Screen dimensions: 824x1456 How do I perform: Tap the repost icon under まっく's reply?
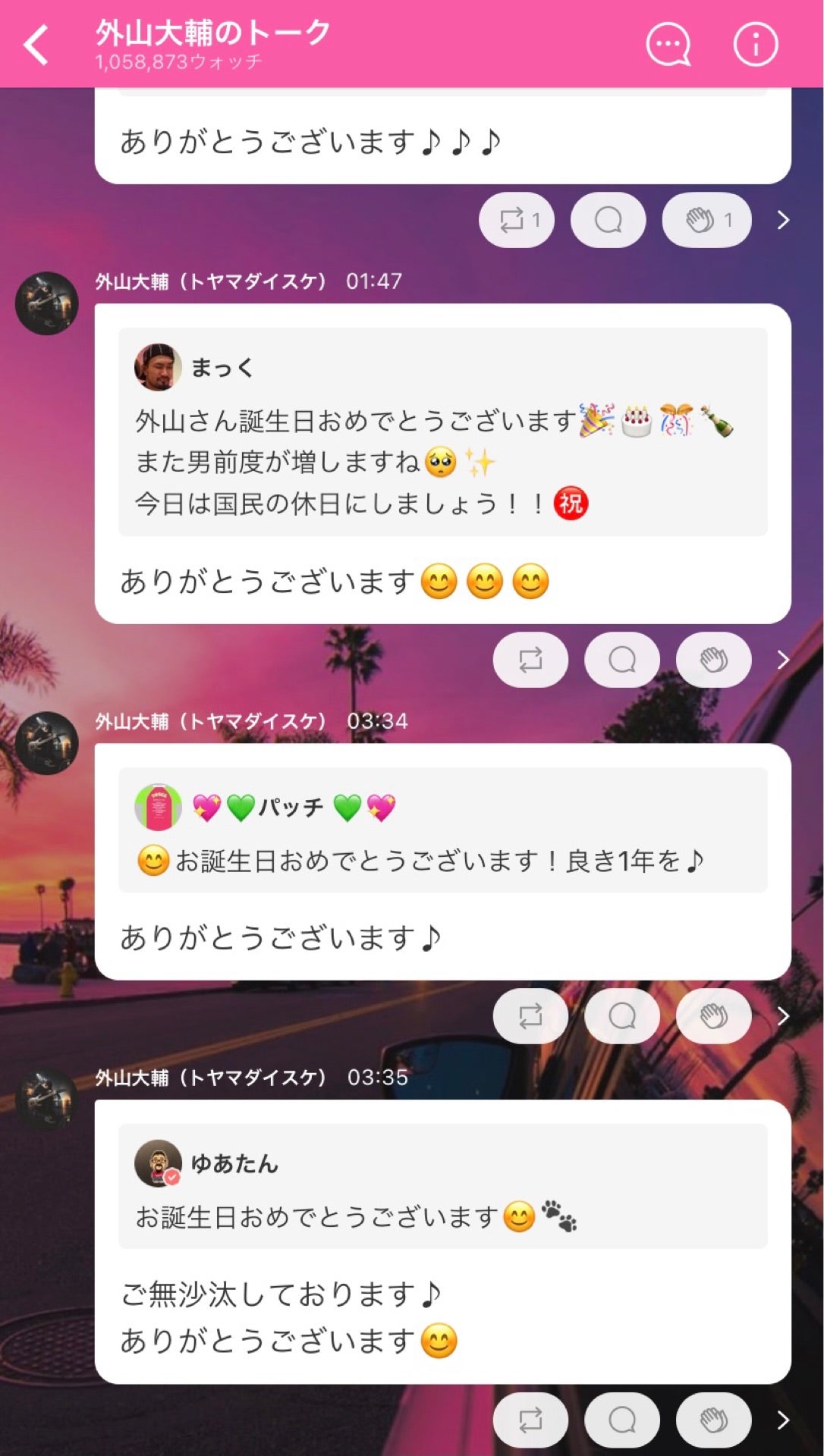[530, 660]
